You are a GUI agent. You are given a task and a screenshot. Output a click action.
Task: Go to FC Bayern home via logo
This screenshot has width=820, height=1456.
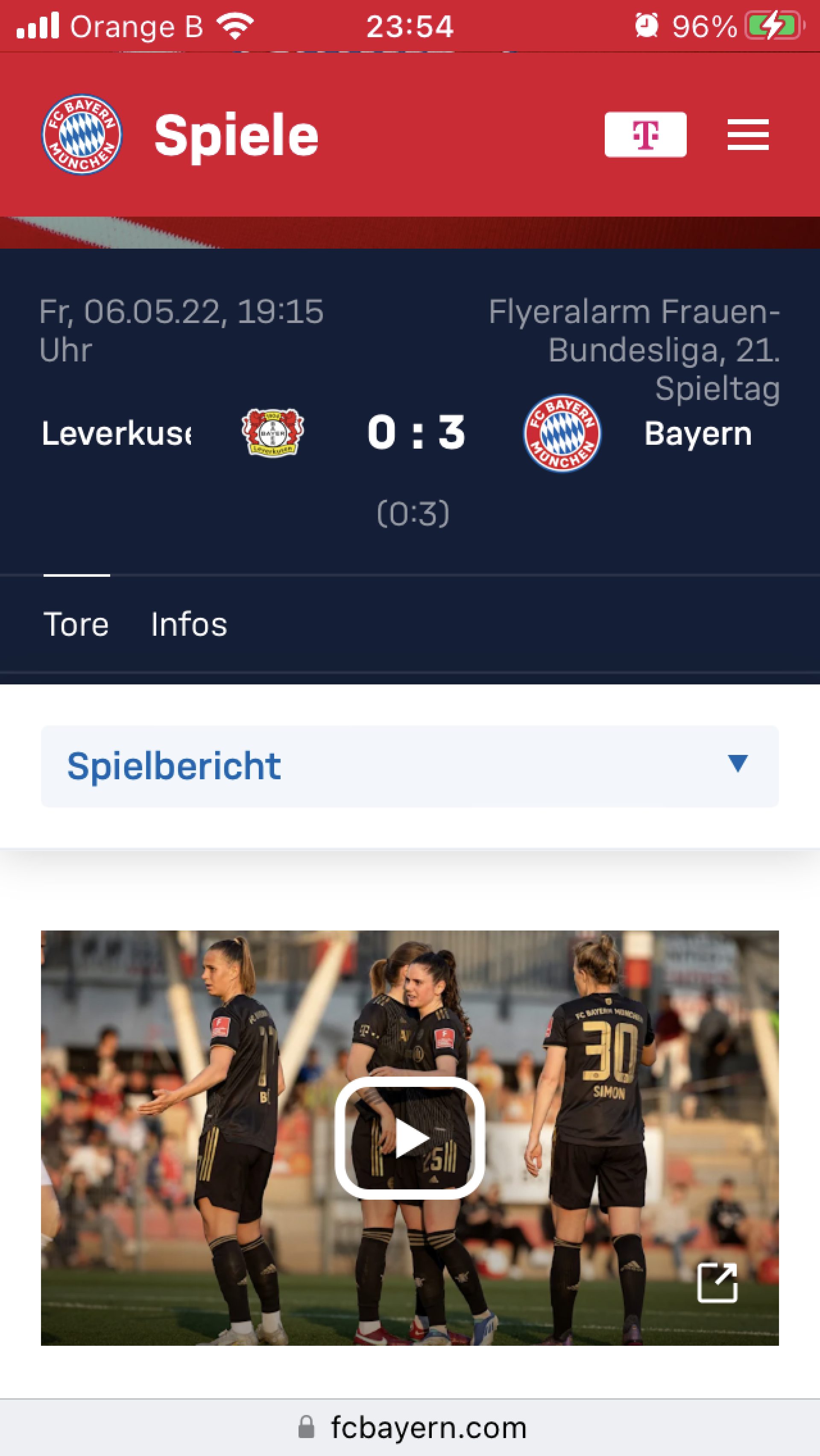[82, 135]
